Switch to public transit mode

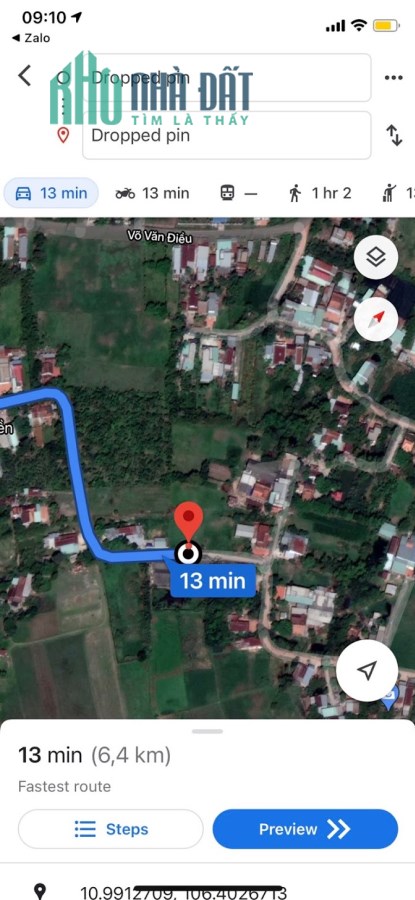pyautogui.click(x=239, y=193)
